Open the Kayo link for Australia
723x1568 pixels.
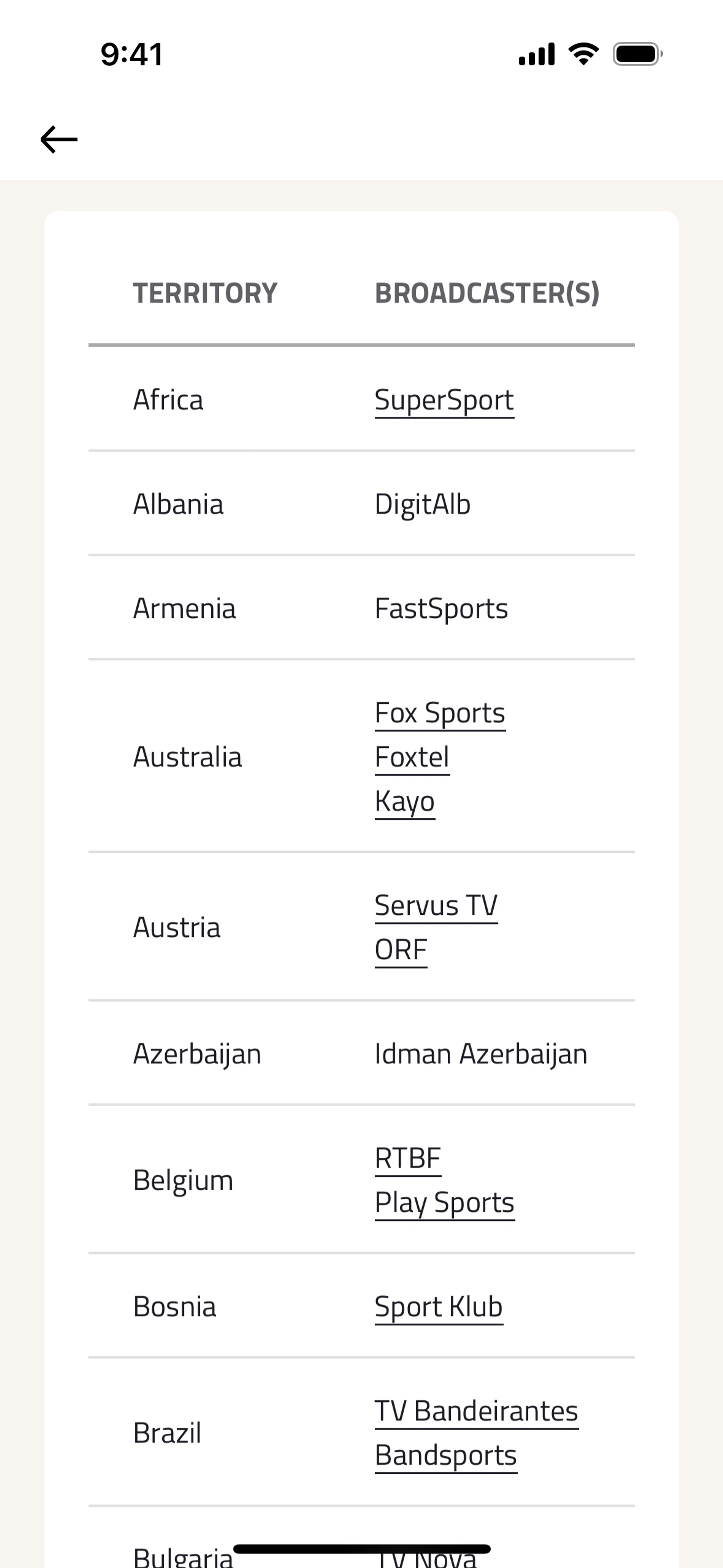pyautogui.click(x=405, y=801)
